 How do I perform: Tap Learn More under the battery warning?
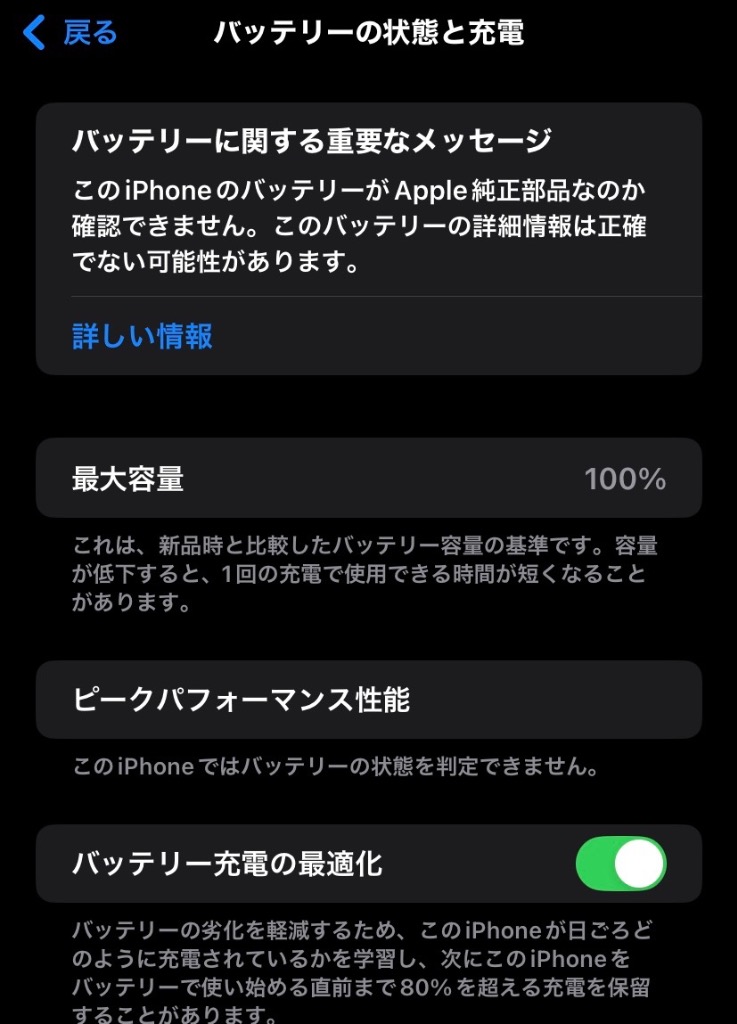click(x=140, y=338)
